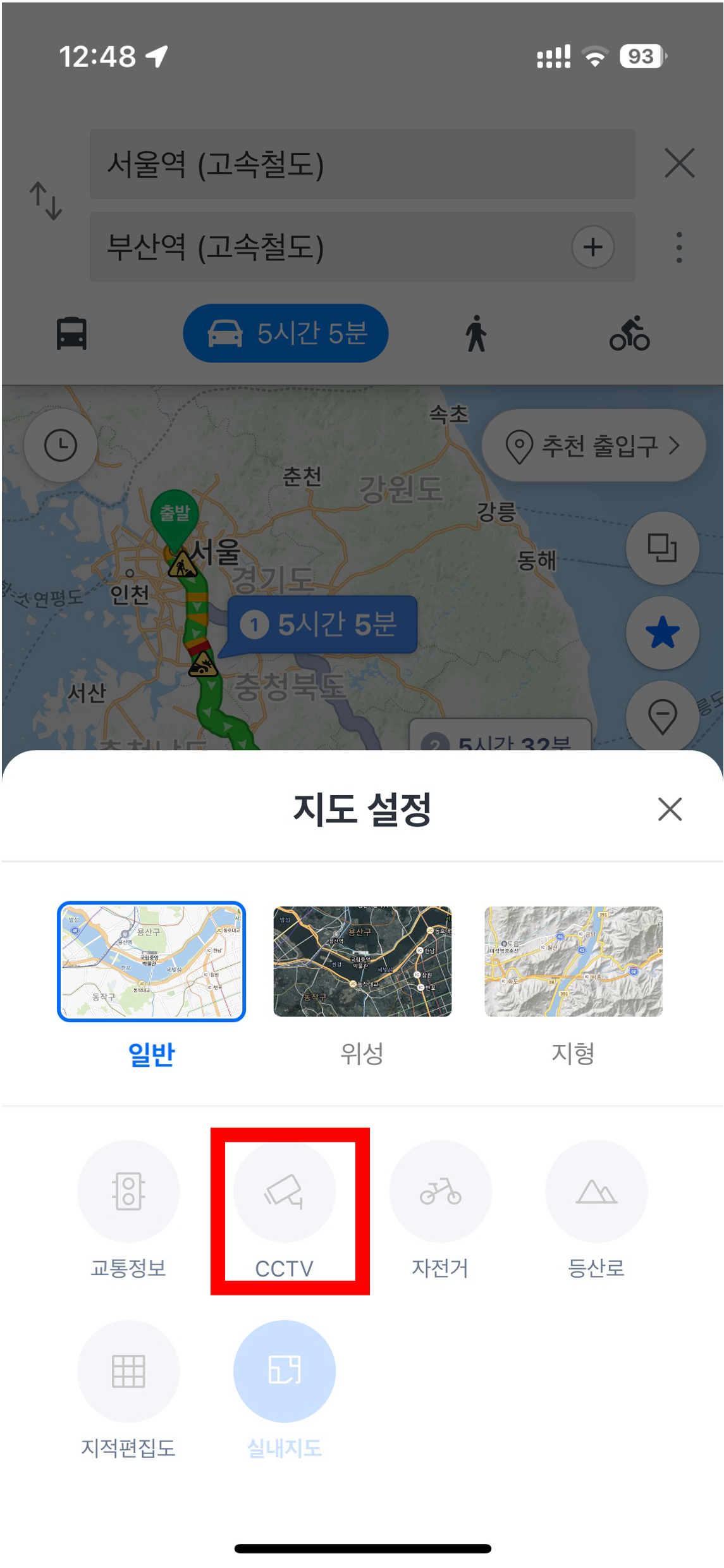This screenshot has width=724, height=1568.
Task: Open more route options via three-dot menu
Action: pos(679,248)
